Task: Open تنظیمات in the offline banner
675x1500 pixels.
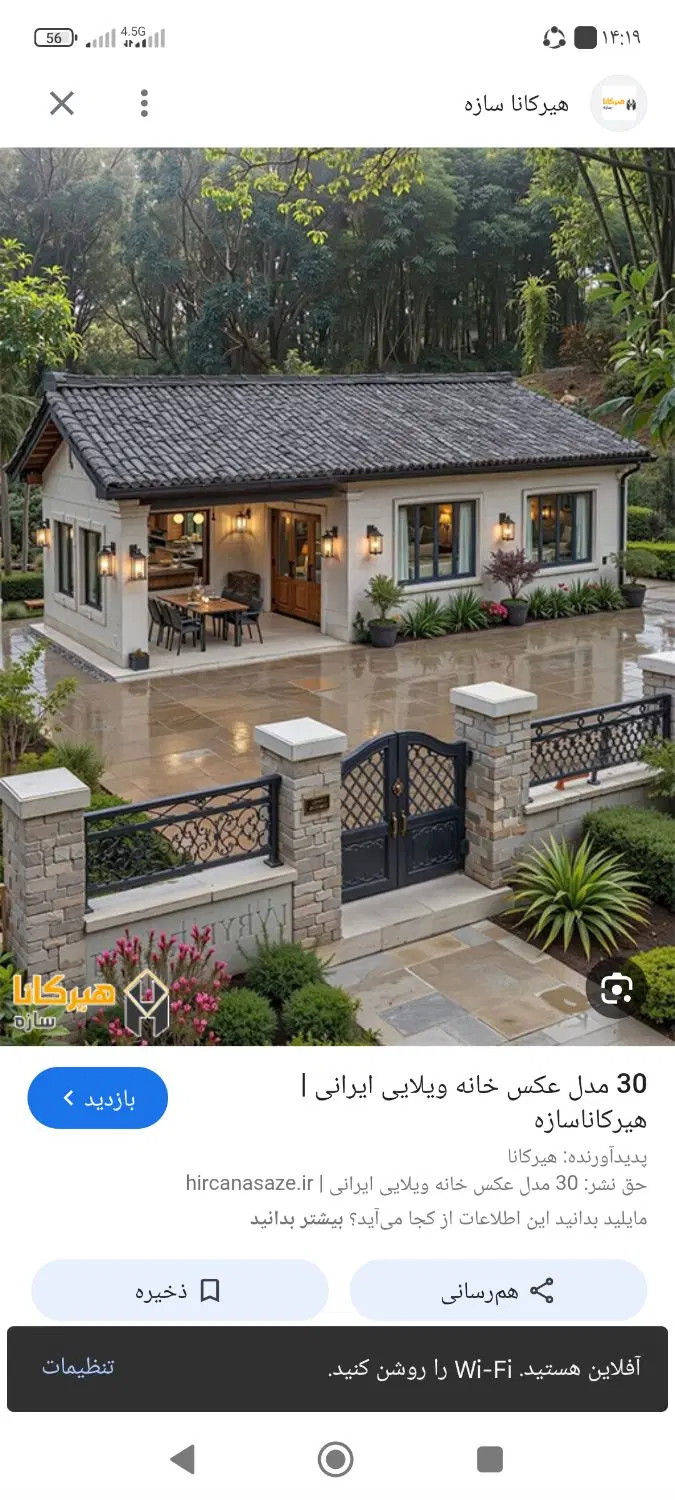Action: click(78, 1367)
